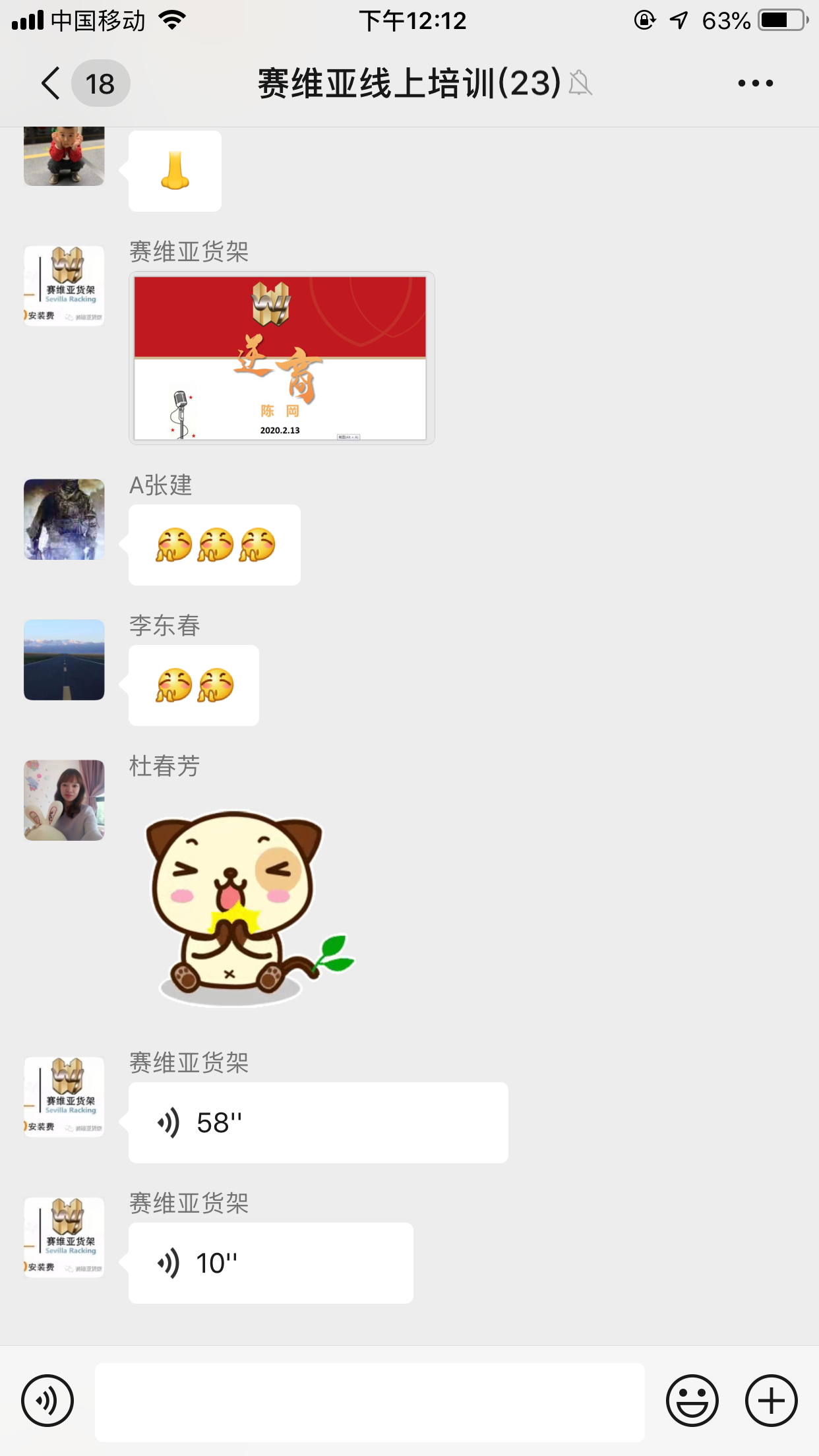The image size is (819, 1456).
Task: View A张建's profile avatar
Action: (x=64, y=520)
